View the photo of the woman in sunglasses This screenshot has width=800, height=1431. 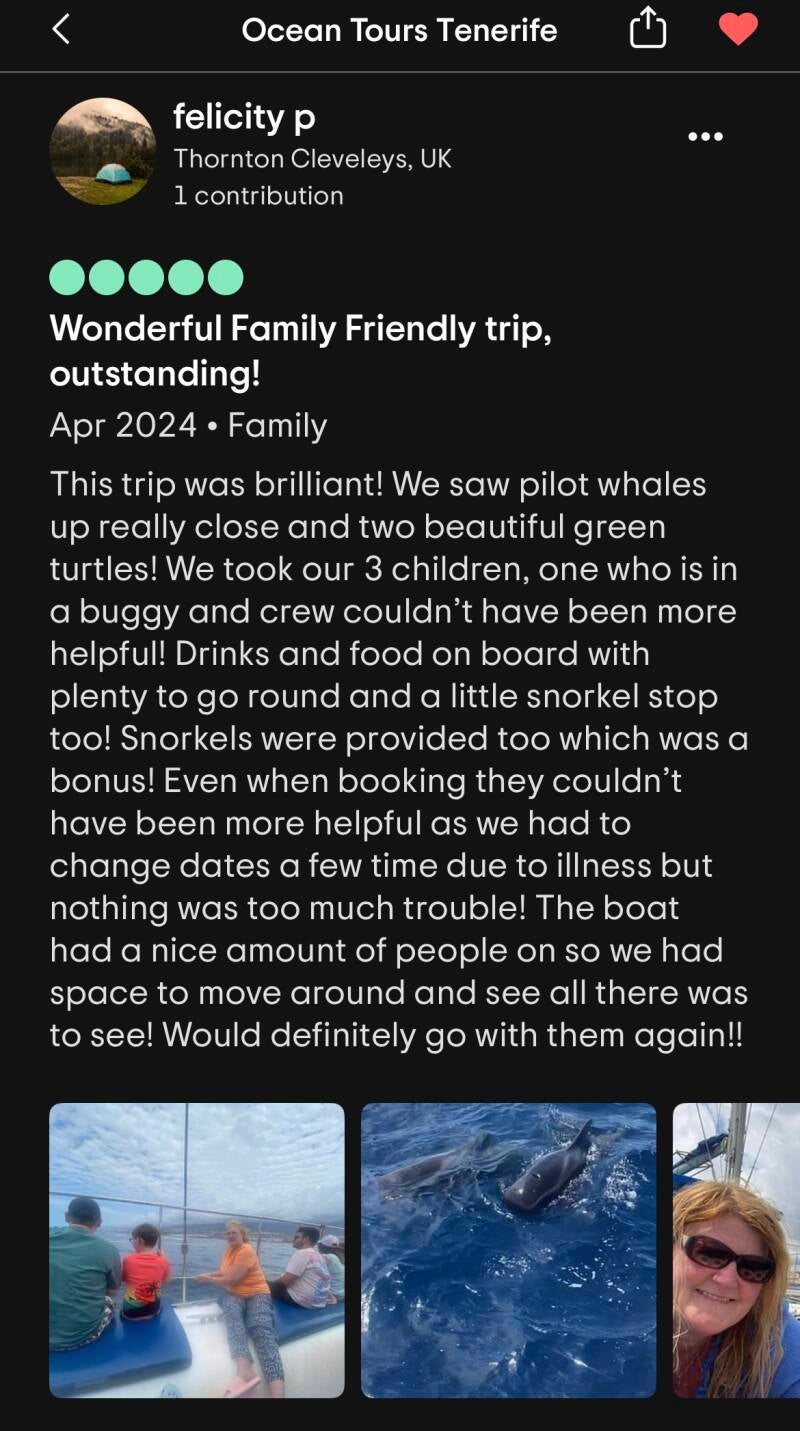[x=737, y=1250]
